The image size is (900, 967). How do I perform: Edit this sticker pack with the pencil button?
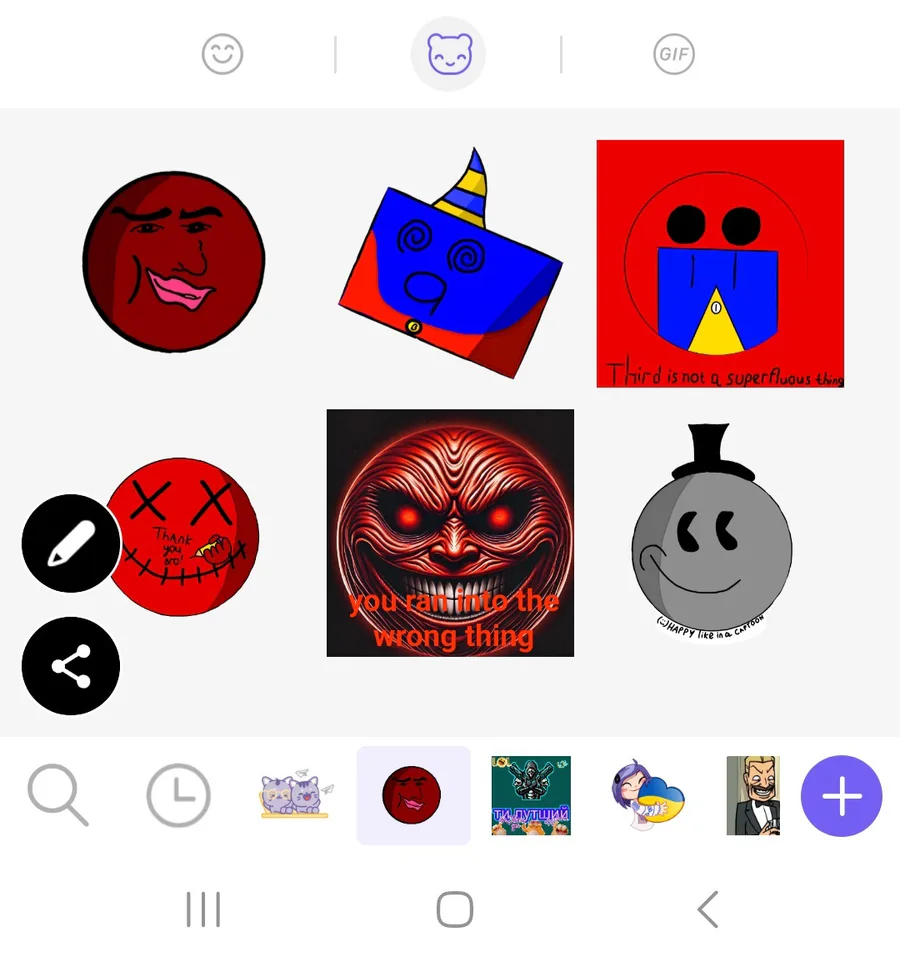click(x=71, y=544)
